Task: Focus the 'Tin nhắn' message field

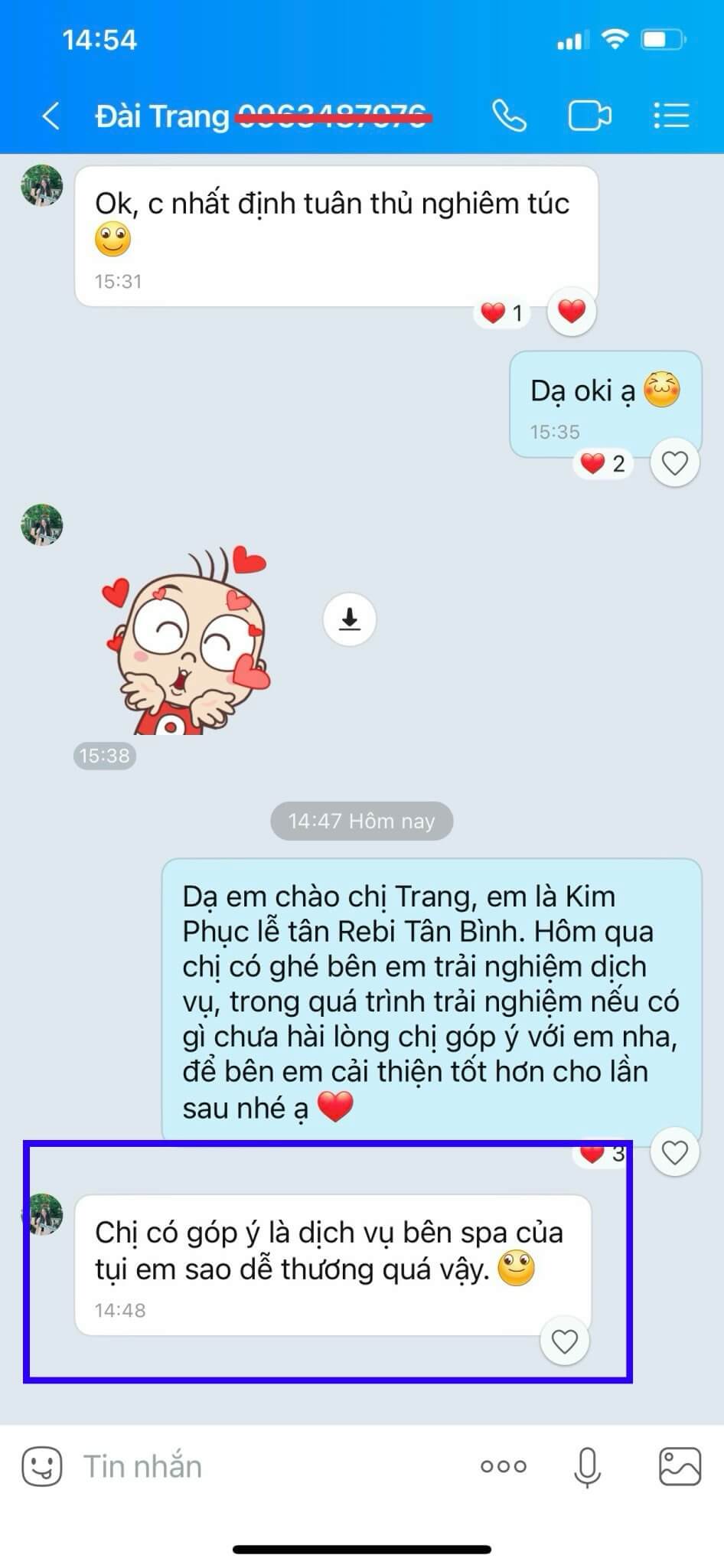Action: [268, 1466]
